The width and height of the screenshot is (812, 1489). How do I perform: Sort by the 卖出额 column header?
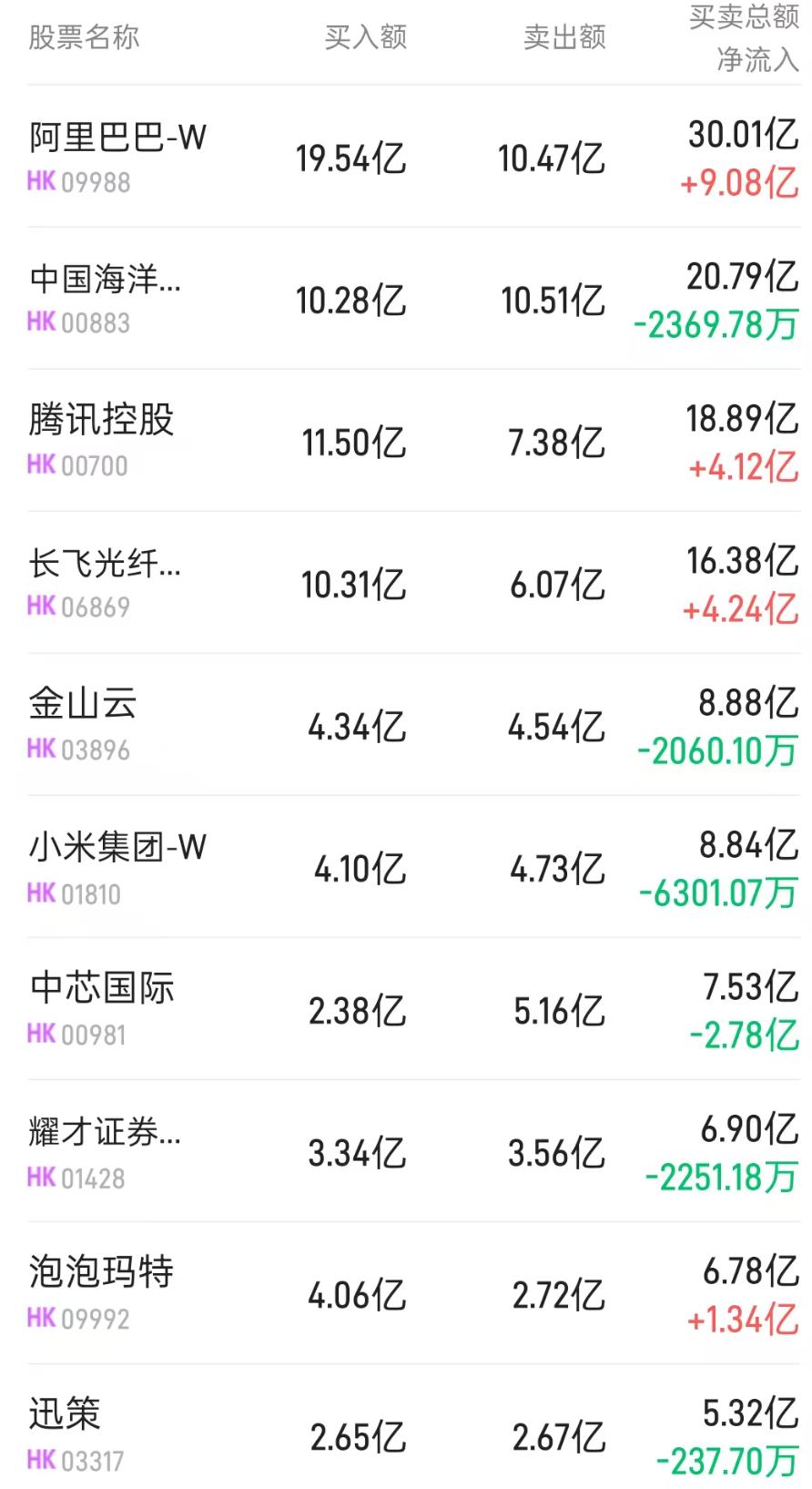[562, 36]
